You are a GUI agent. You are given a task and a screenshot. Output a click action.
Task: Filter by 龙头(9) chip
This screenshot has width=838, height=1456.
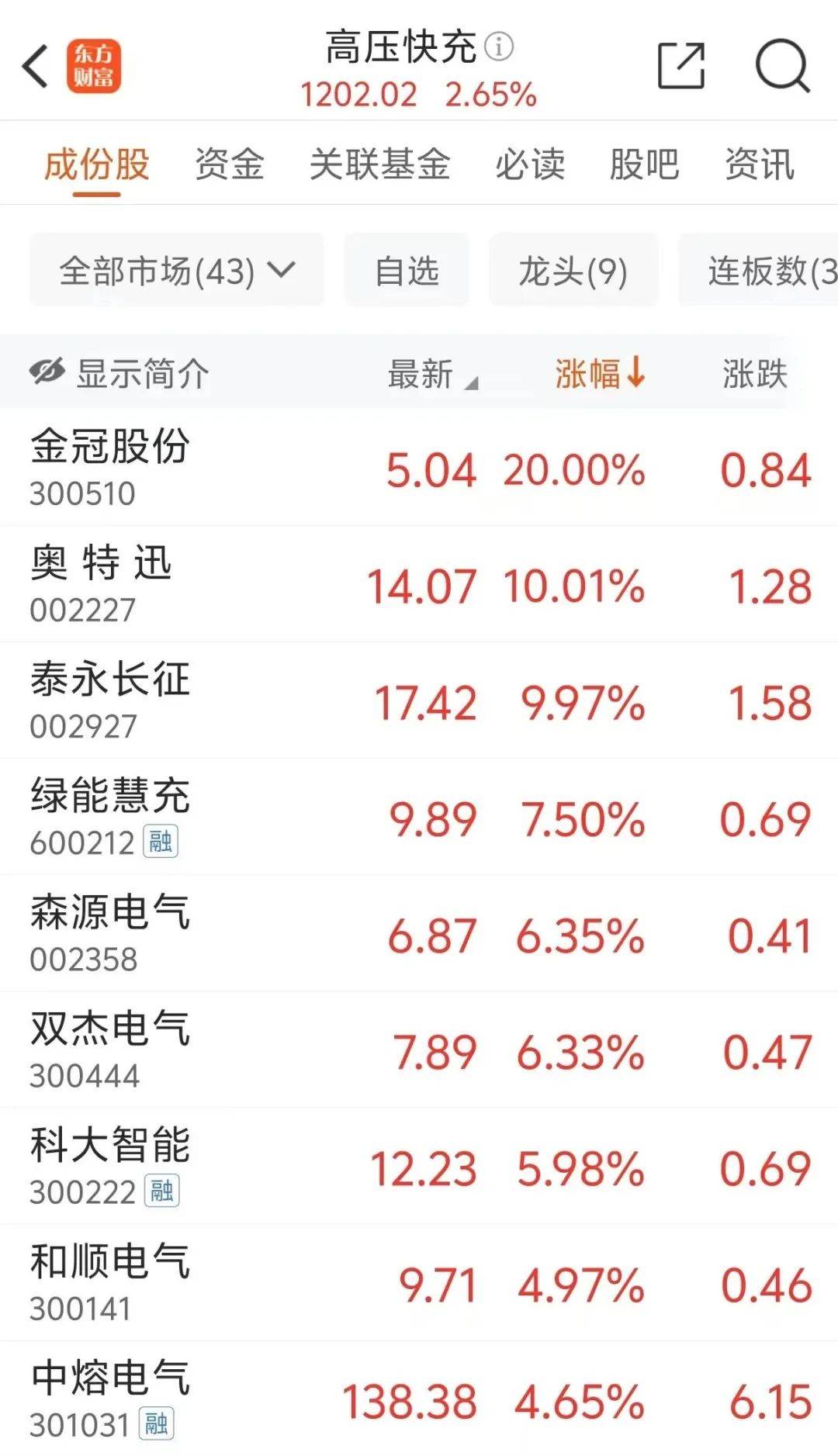[573, 271]
